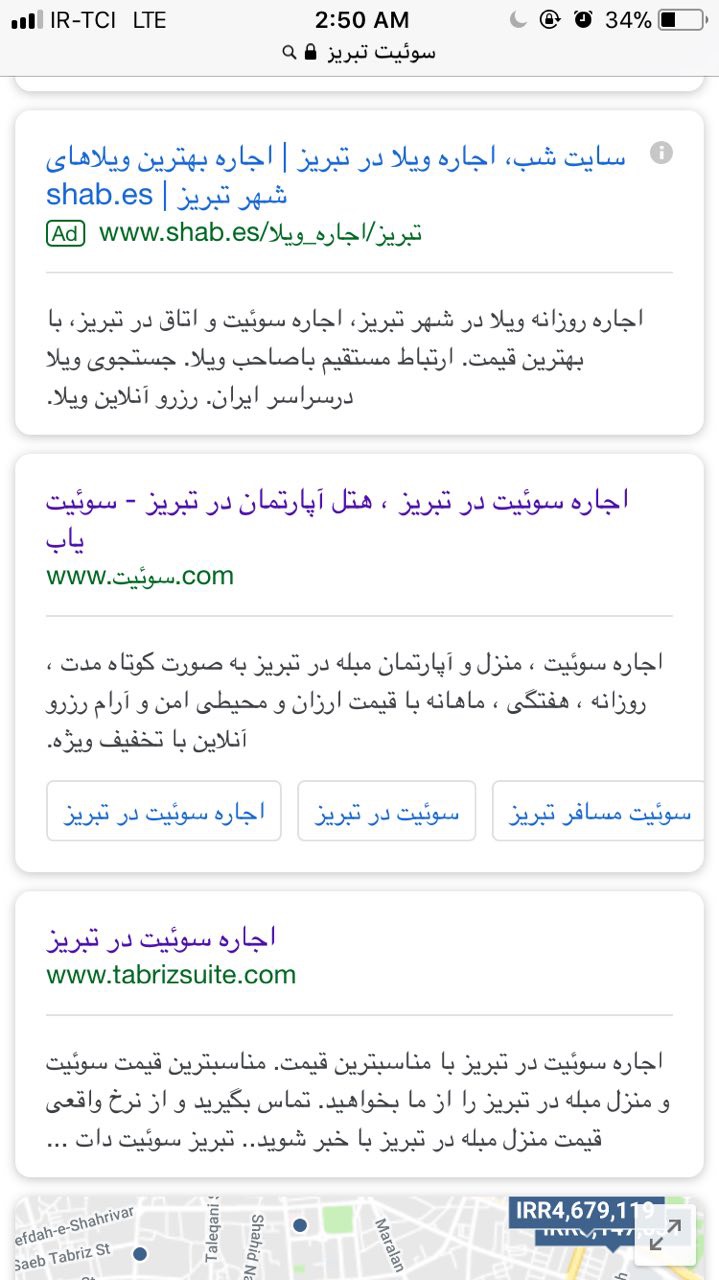Select the اجاره سوئیت در تبریز chip
The image size is (719, 1280).
[164, 812]
